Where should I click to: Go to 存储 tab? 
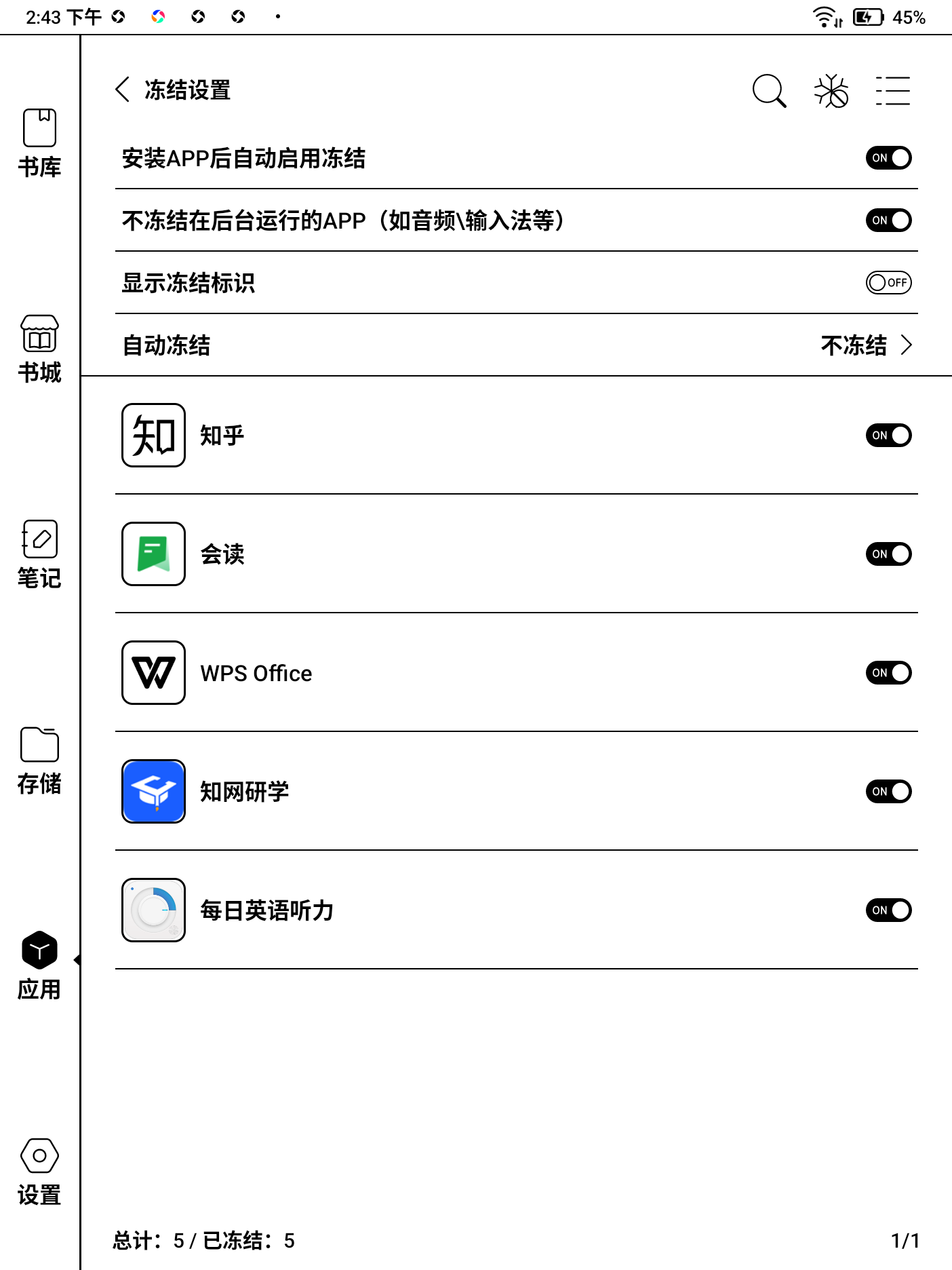point(39,761)
